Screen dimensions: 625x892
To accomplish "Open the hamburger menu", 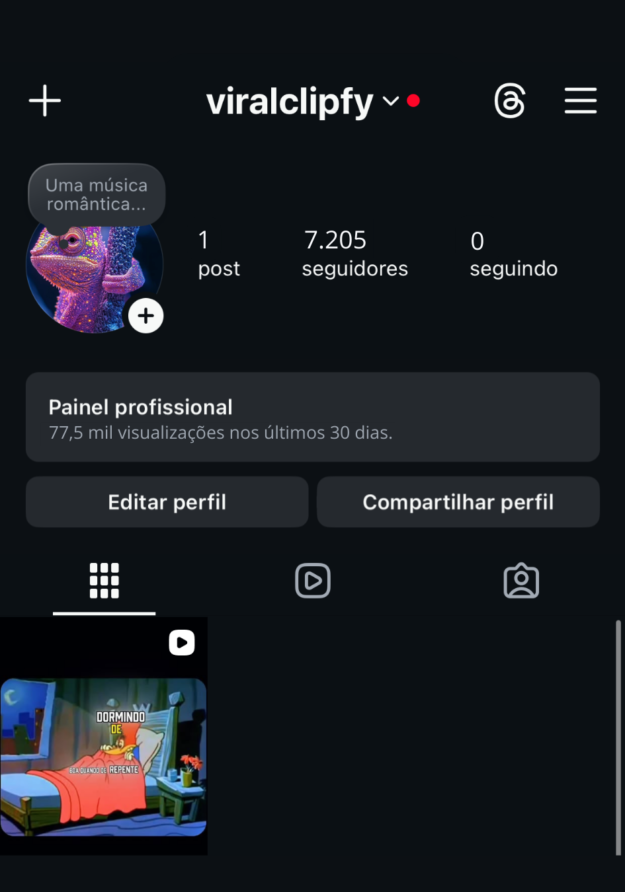I will 580,101.
